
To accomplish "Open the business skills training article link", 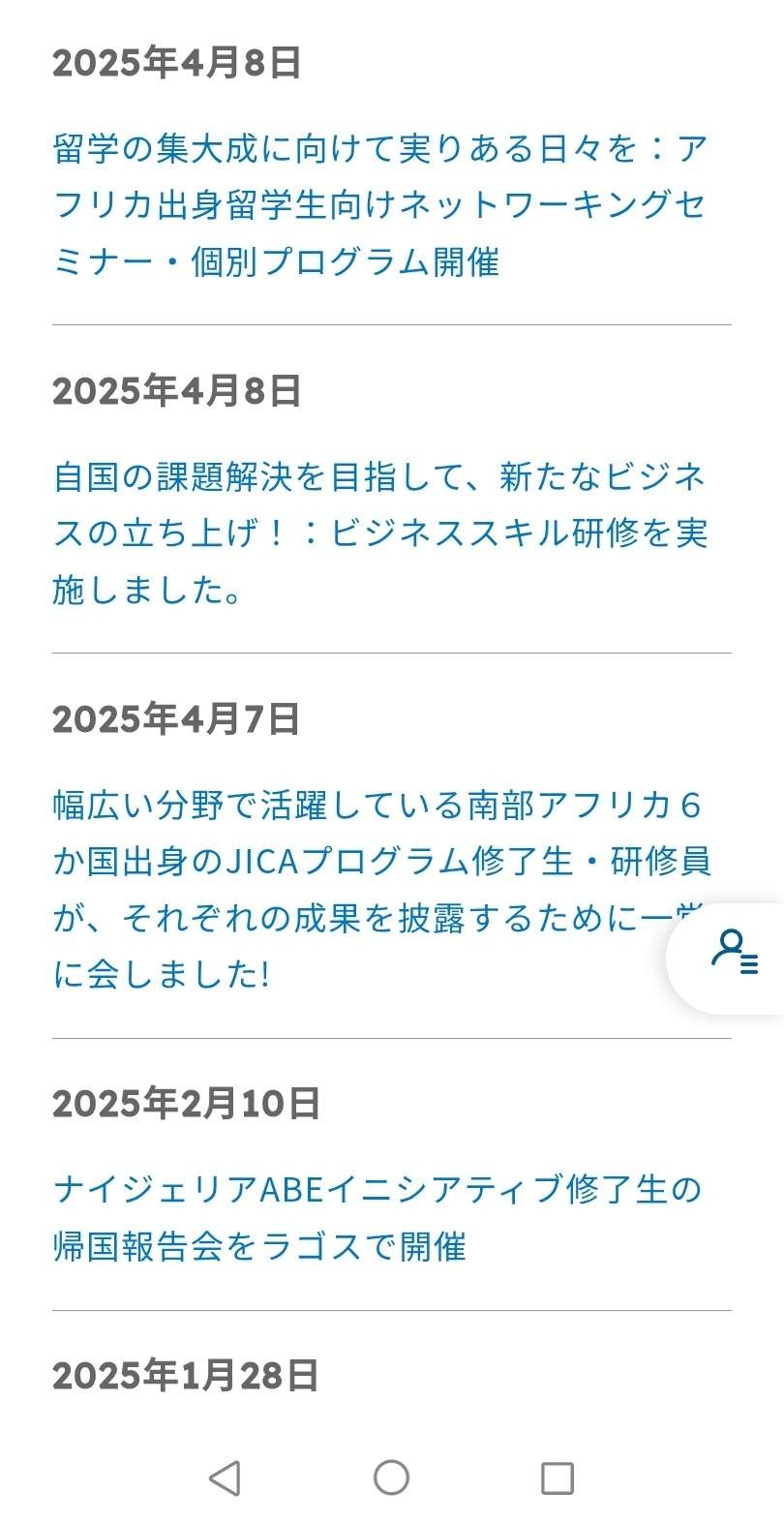I will coord(379,533).
